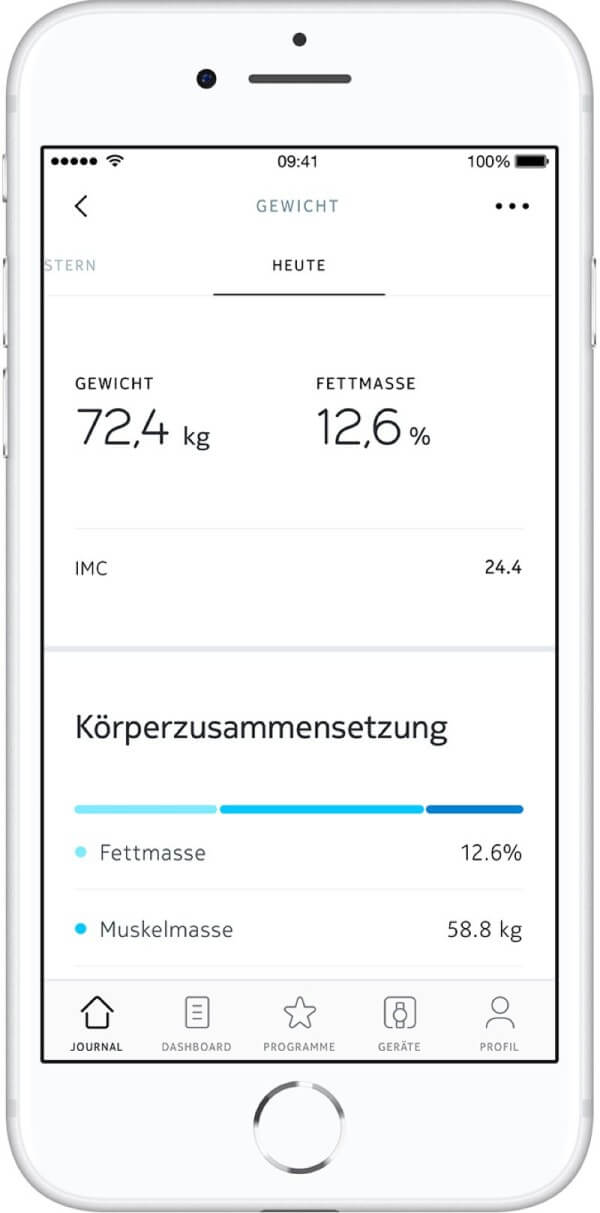Screen dimensions: 600x1213
Task: Open the Programme tab
Action: pos(299,1024)
